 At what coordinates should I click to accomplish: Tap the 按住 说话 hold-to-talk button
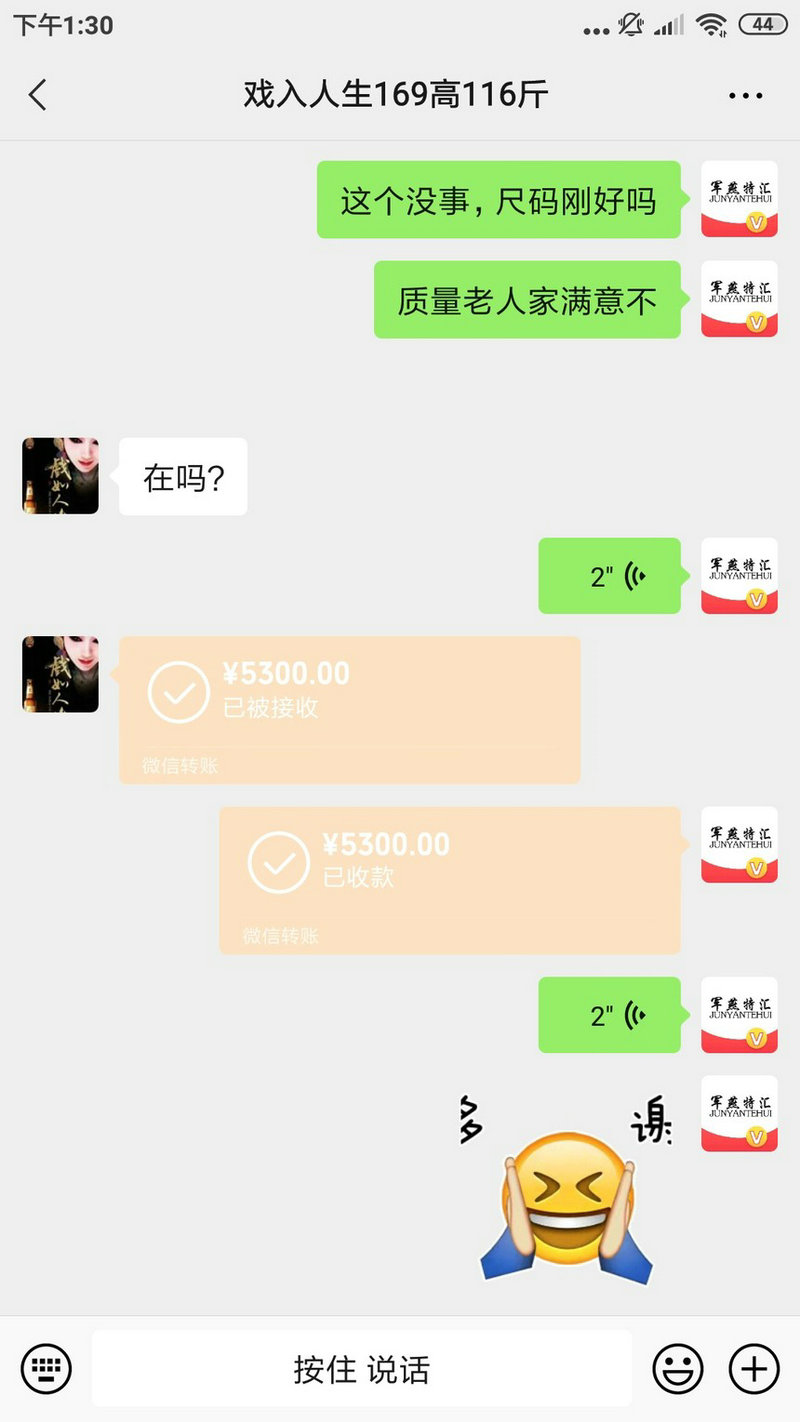[x=361, y=1368]
